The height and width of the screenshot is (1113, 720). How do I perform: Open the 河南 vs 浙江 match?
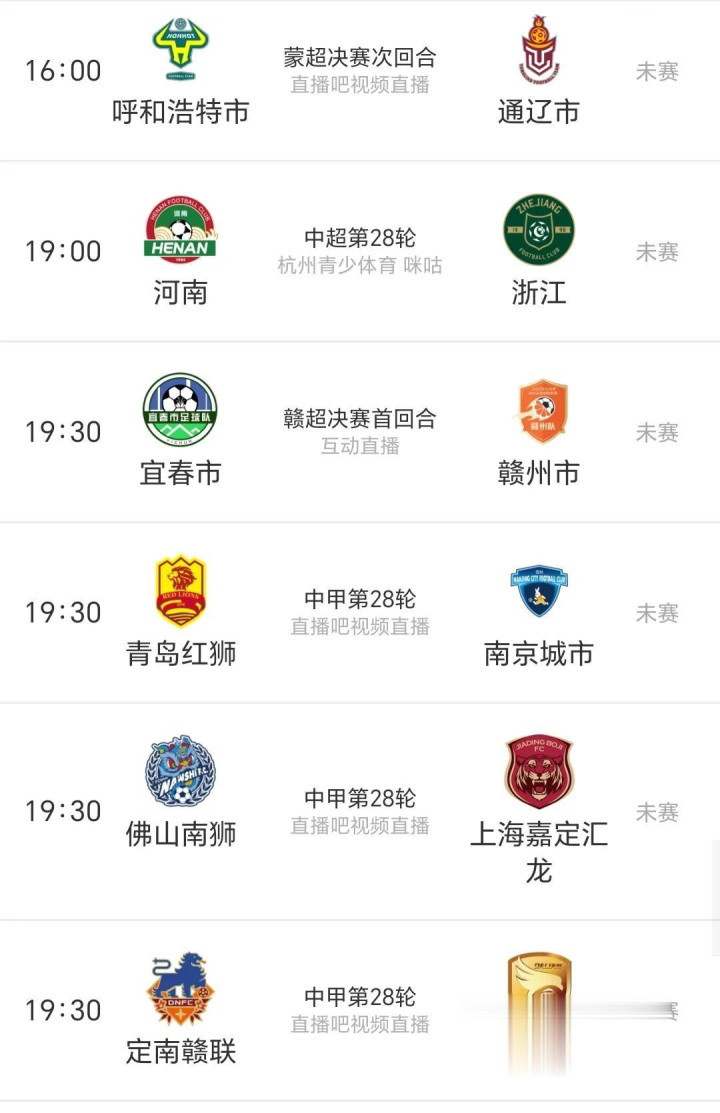click(x=360, y=251)
